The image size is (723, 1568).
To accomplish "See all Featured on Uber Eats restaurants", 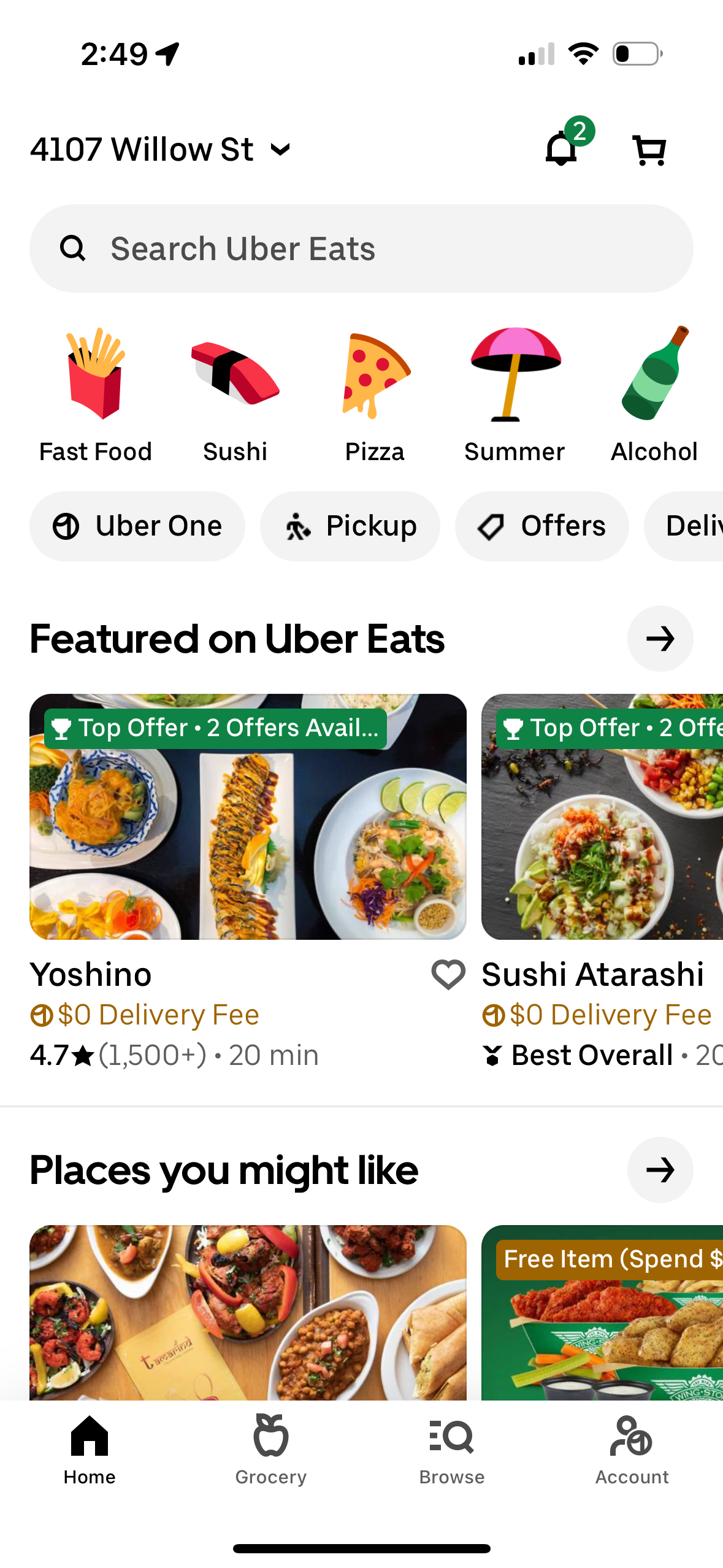I will pyautogui.click(x=660, y=638).
